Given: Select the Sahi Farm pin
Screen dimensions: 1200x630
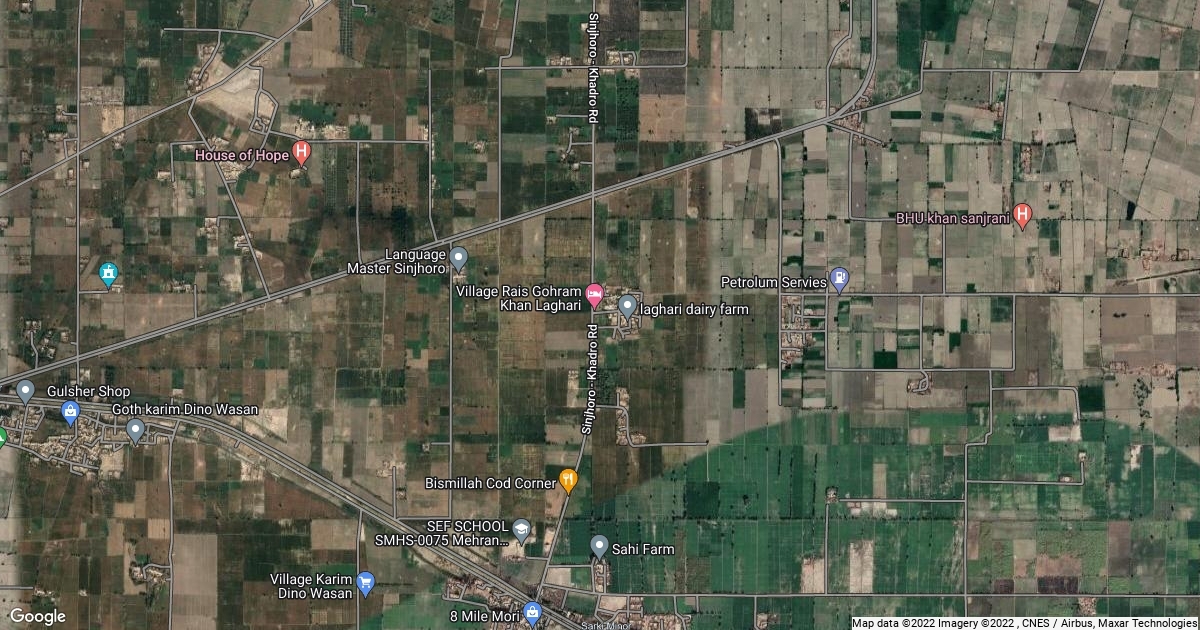Looking at the screenshot, I should pyautogui.click(x=599, y=547).
